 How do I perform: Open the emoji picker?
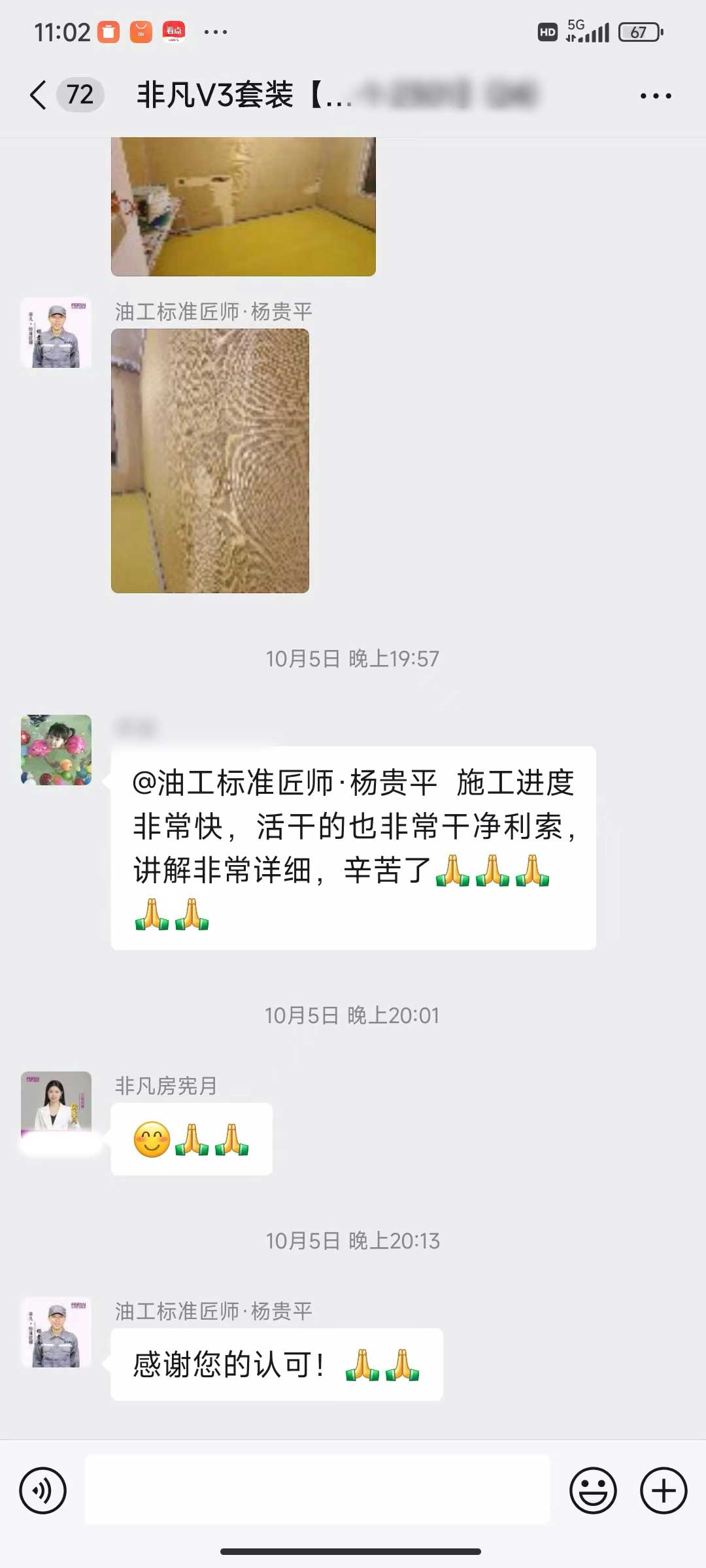(593, 1490)
